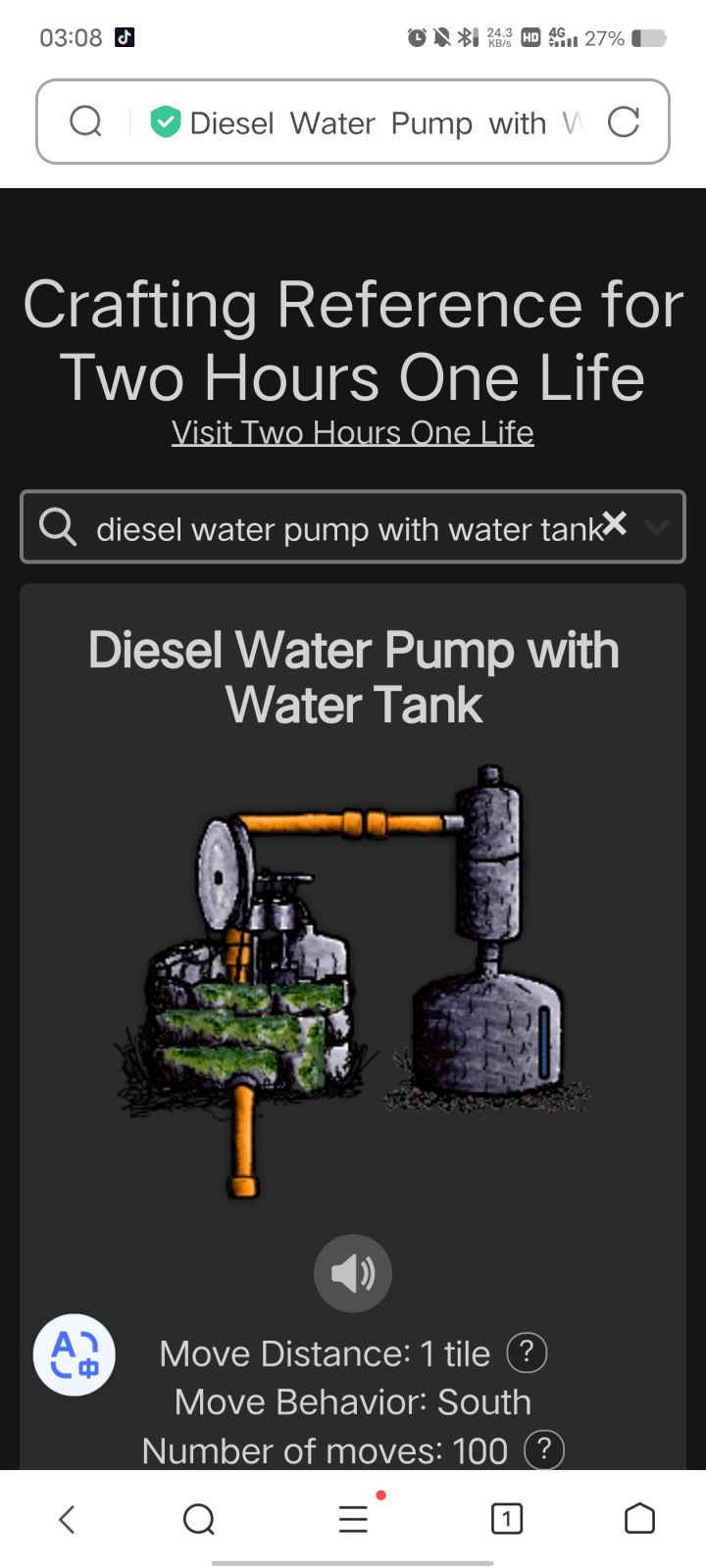Go back with the browser back arrow
The width and height of the screenshot is (706, 1568).
67,1519
